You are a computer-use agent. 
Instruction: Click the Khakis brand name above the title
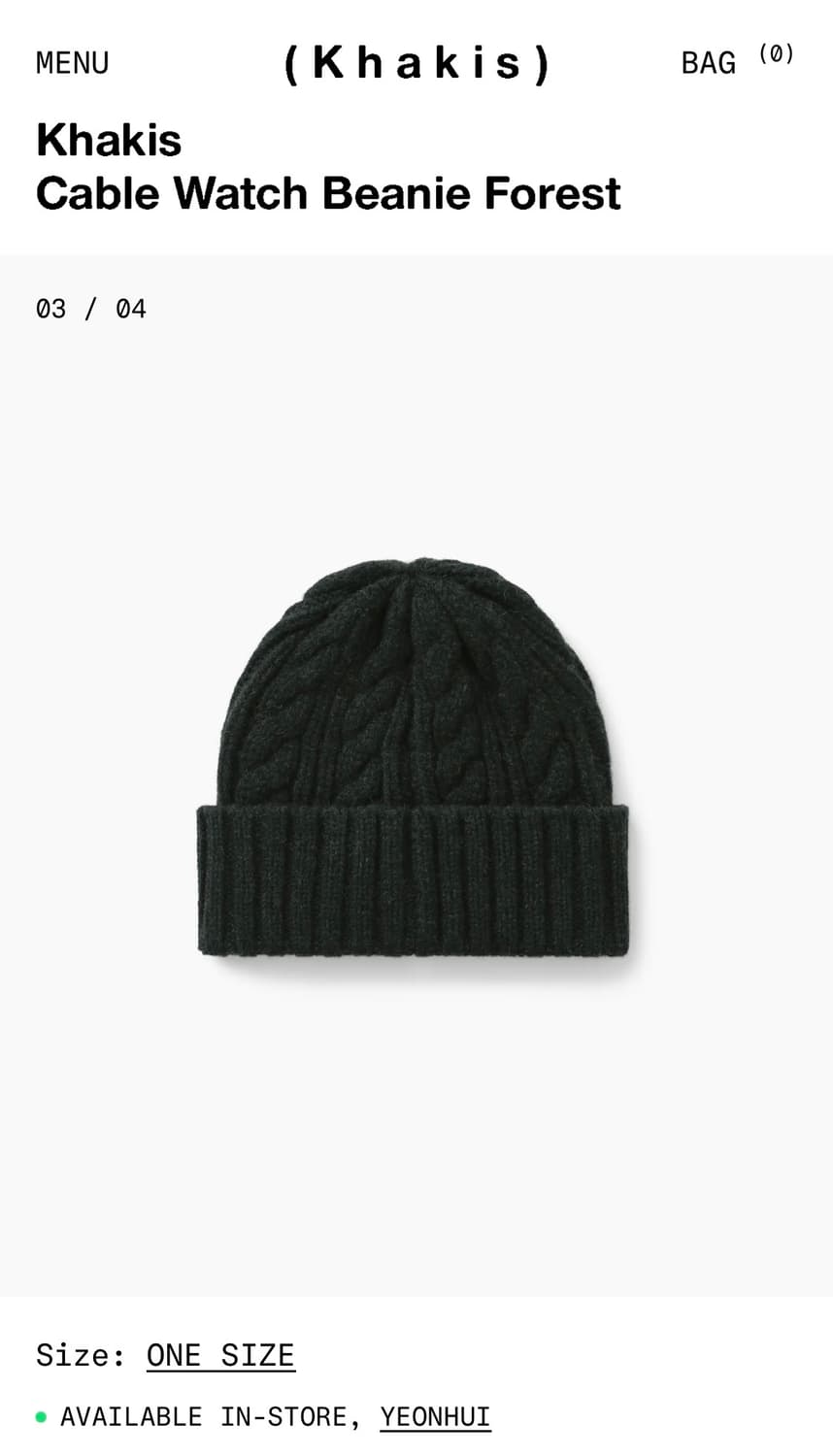(x=108, y=140)
